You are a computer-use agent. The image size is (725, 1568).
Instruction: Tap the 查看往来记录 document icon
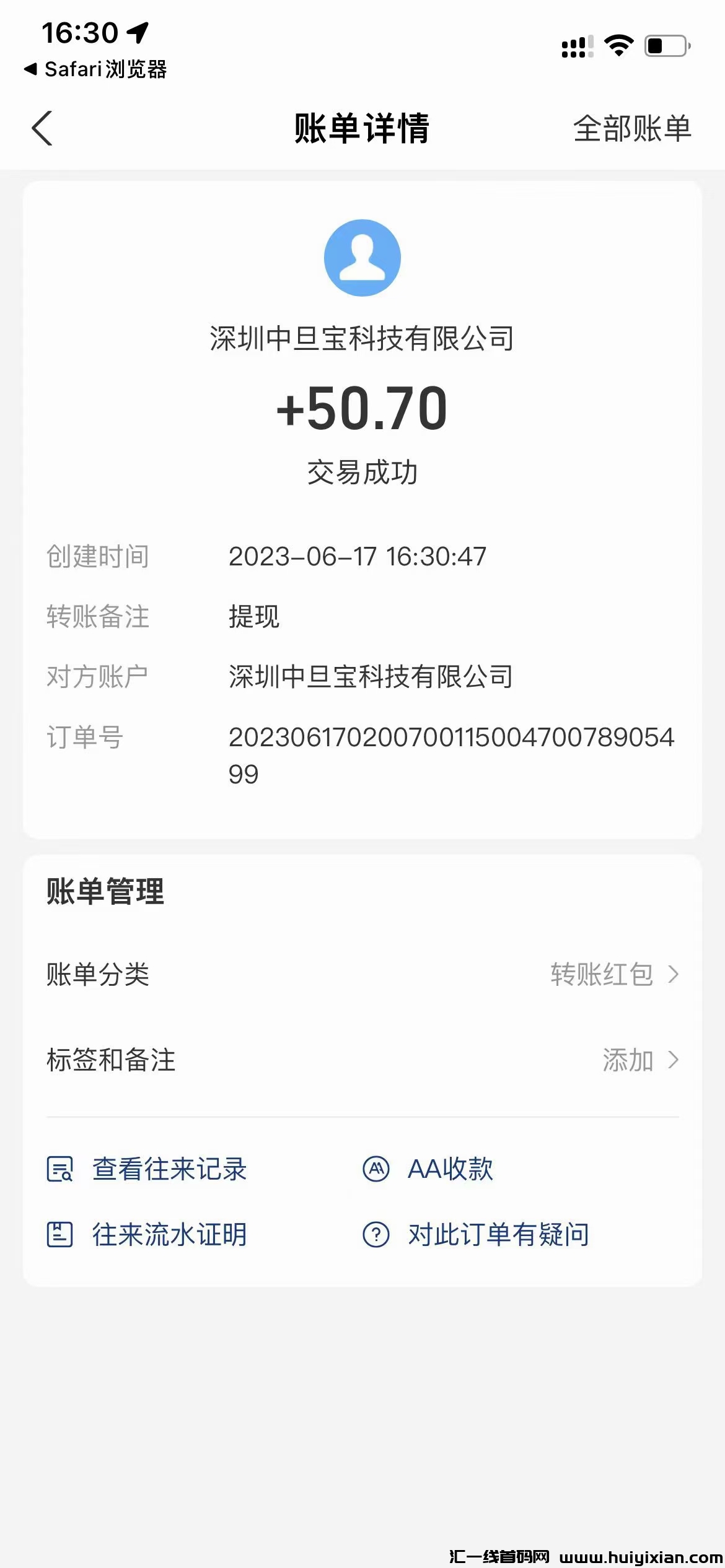(61, 1169)
